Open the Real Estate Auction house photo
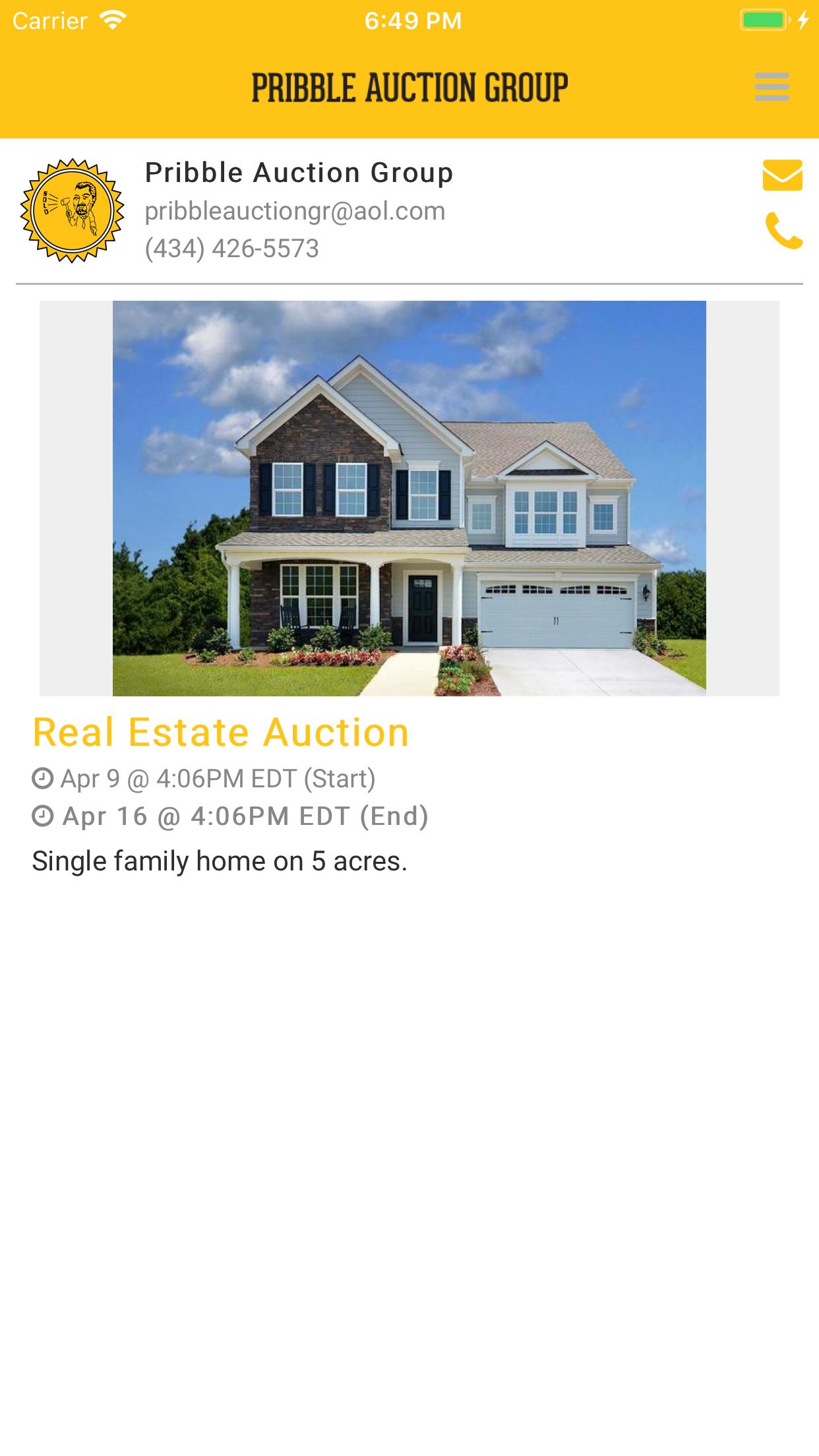819x1456 pixels. pos(409,498)
